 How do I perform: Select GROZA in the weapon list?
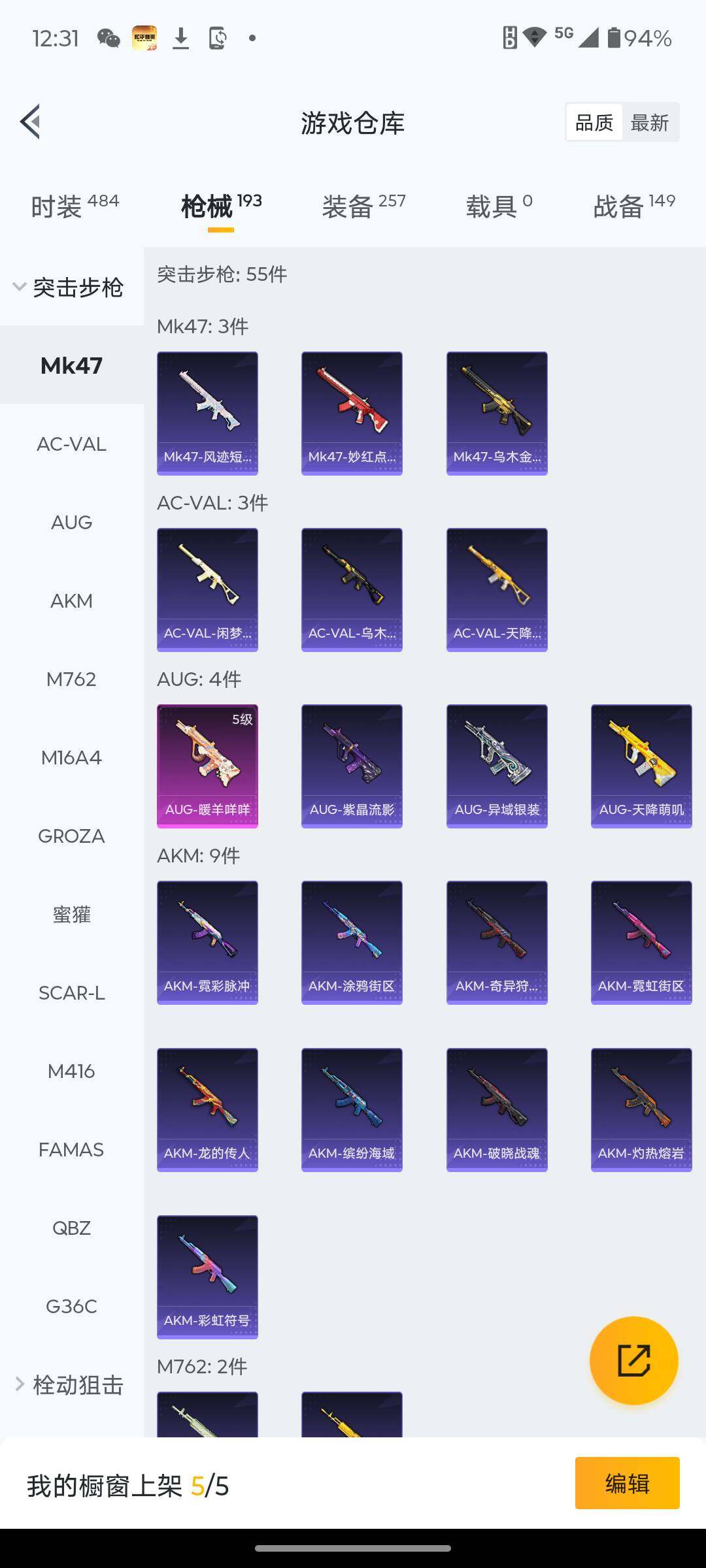coord(71,836)
